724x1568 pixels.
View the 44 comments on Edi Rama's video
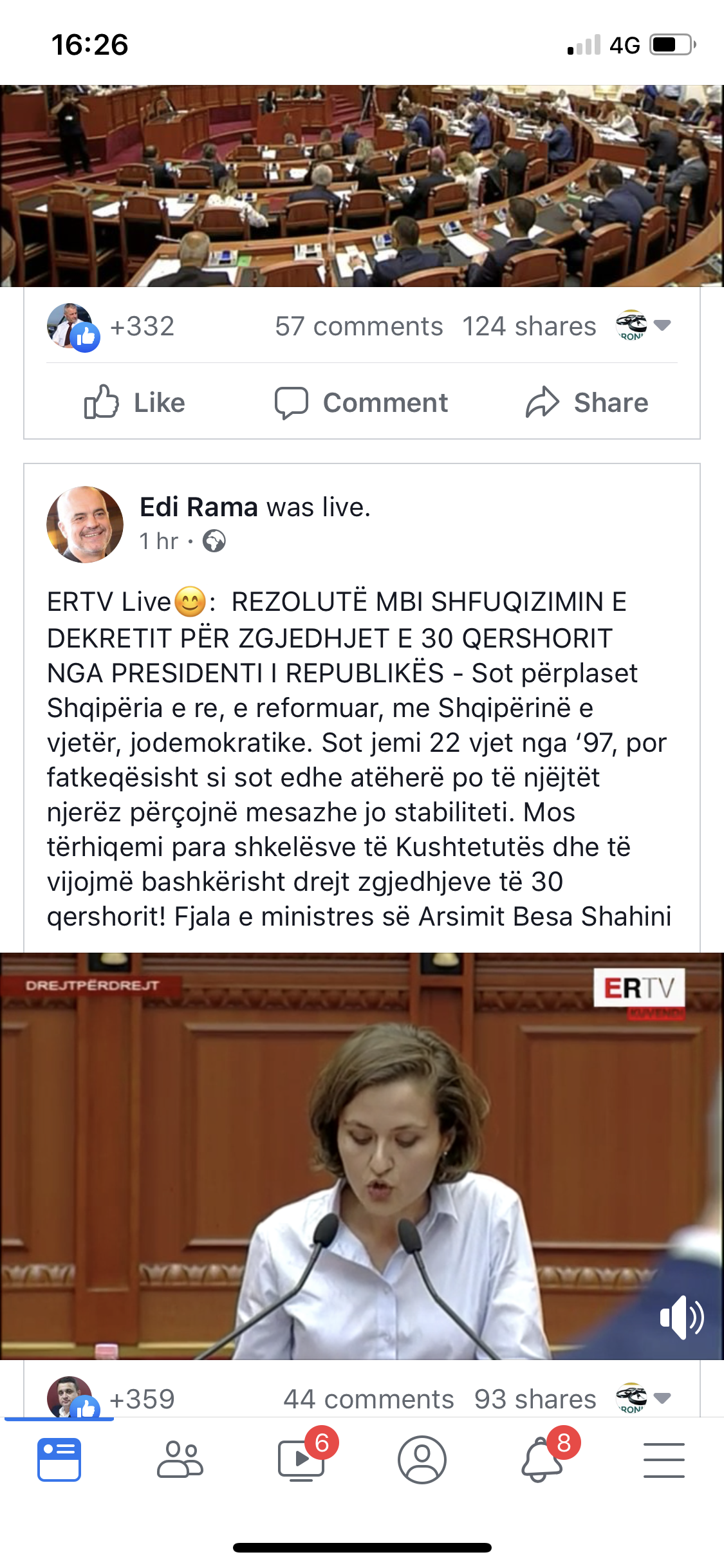(369, 1399)
